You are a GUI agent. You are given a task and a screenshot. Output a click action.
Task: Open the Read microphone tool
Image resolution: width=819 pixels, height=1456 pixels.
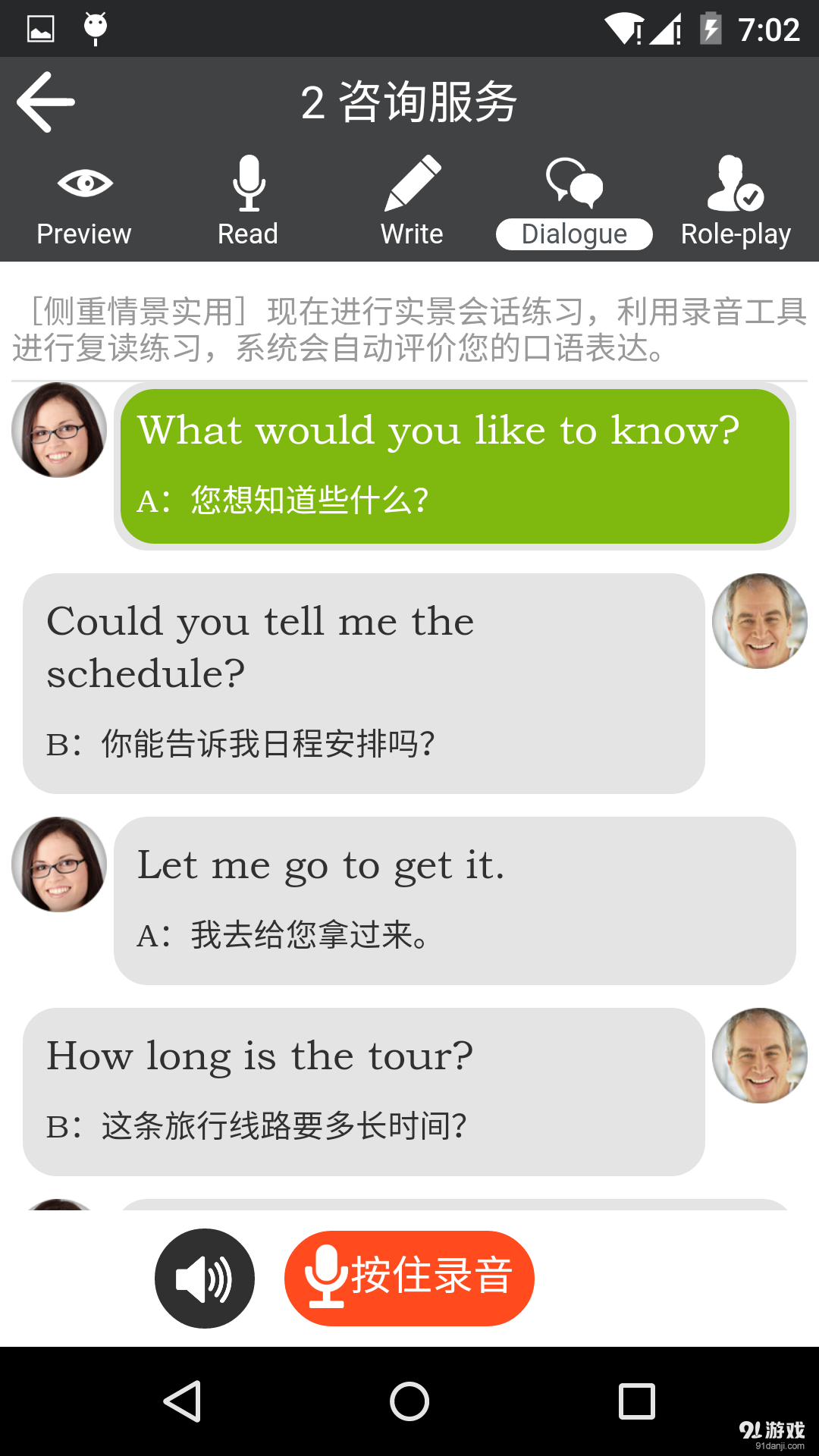pyautogui.click(x=248, y=182)
